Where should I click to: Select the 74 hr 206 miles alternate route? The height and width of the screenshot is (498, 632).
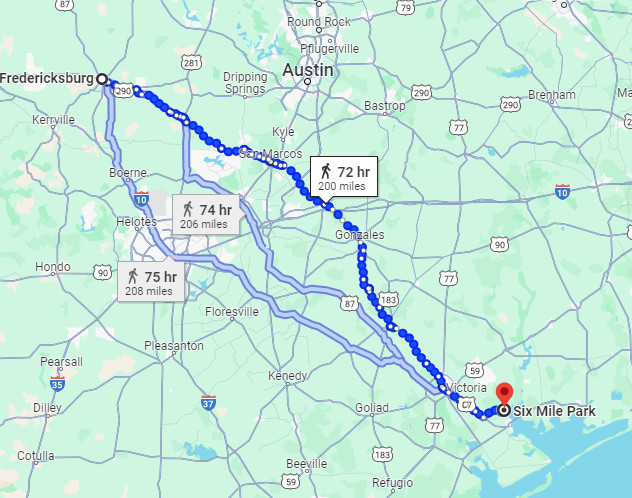point(206,215)
